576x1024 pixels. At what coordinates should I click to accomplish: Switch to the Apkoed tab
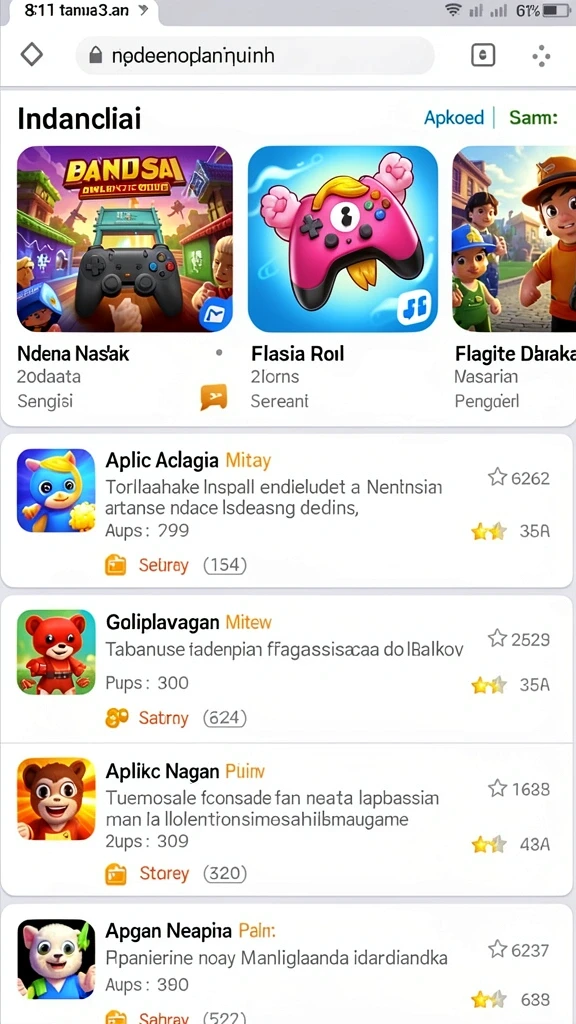pos(454,118)
